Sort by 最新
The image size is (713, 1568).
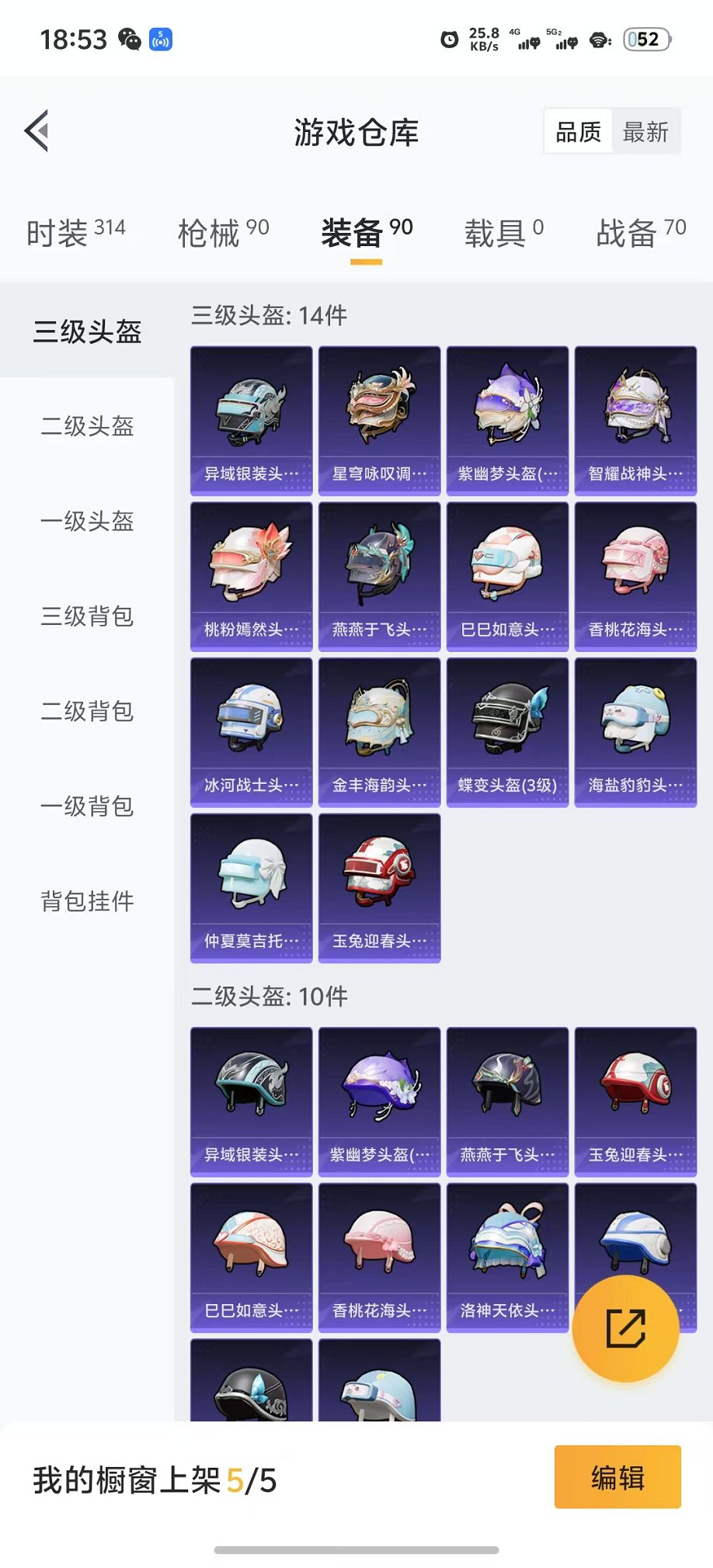tap(645, 132)
